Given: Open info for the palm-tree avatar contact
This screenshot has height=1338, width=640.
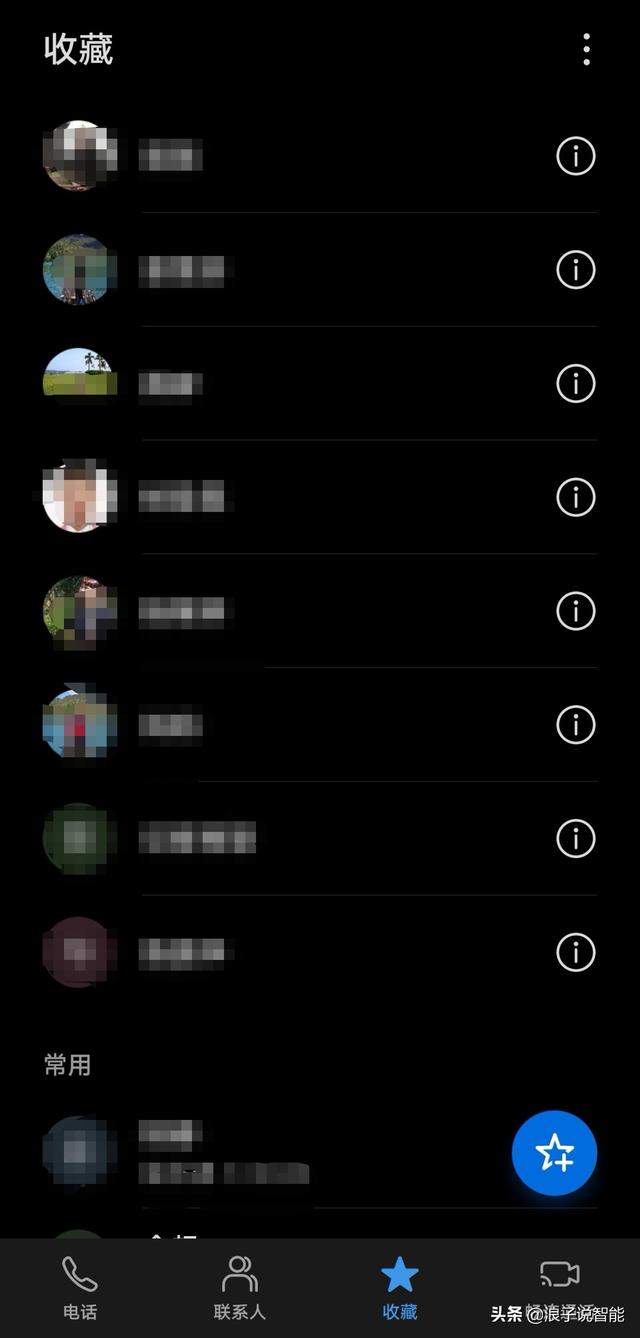Looking at the screenshot, I should (x=575, y=383).
